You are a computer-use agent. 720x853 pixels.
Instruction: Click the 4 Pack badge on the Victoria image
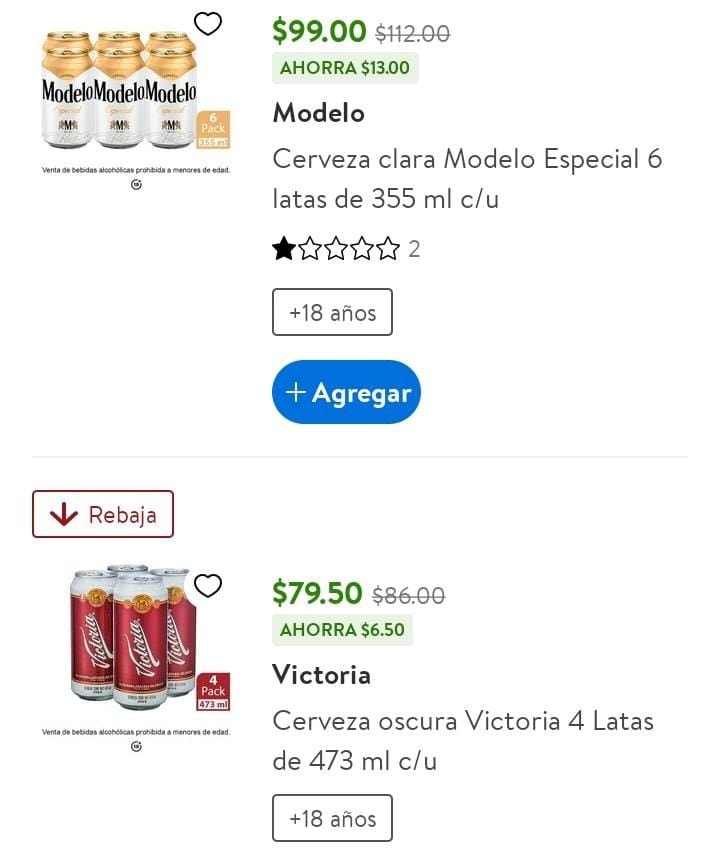click(x=212, y=690)
